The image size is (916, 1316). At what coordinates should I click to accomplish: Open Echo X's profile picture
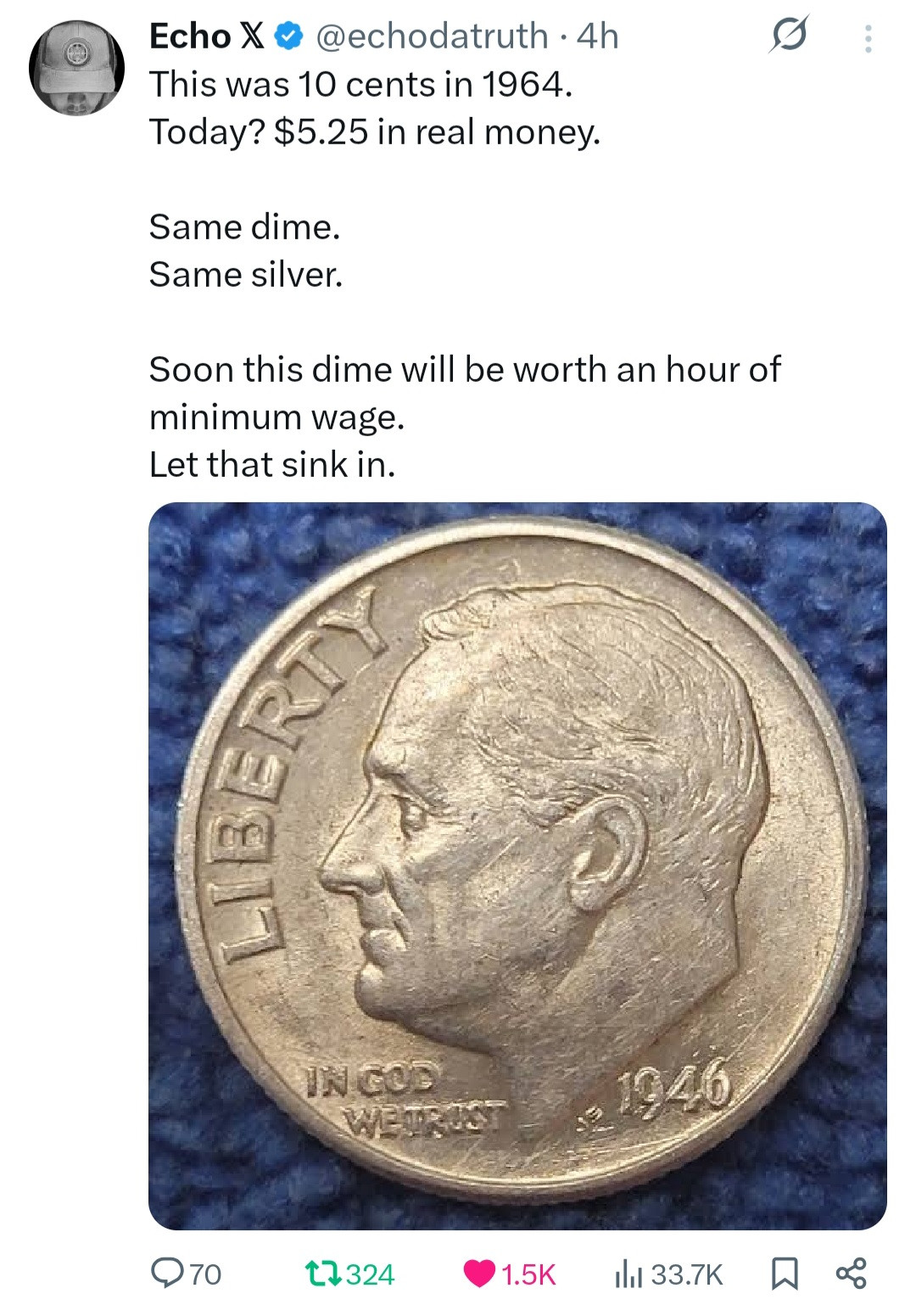77,68
